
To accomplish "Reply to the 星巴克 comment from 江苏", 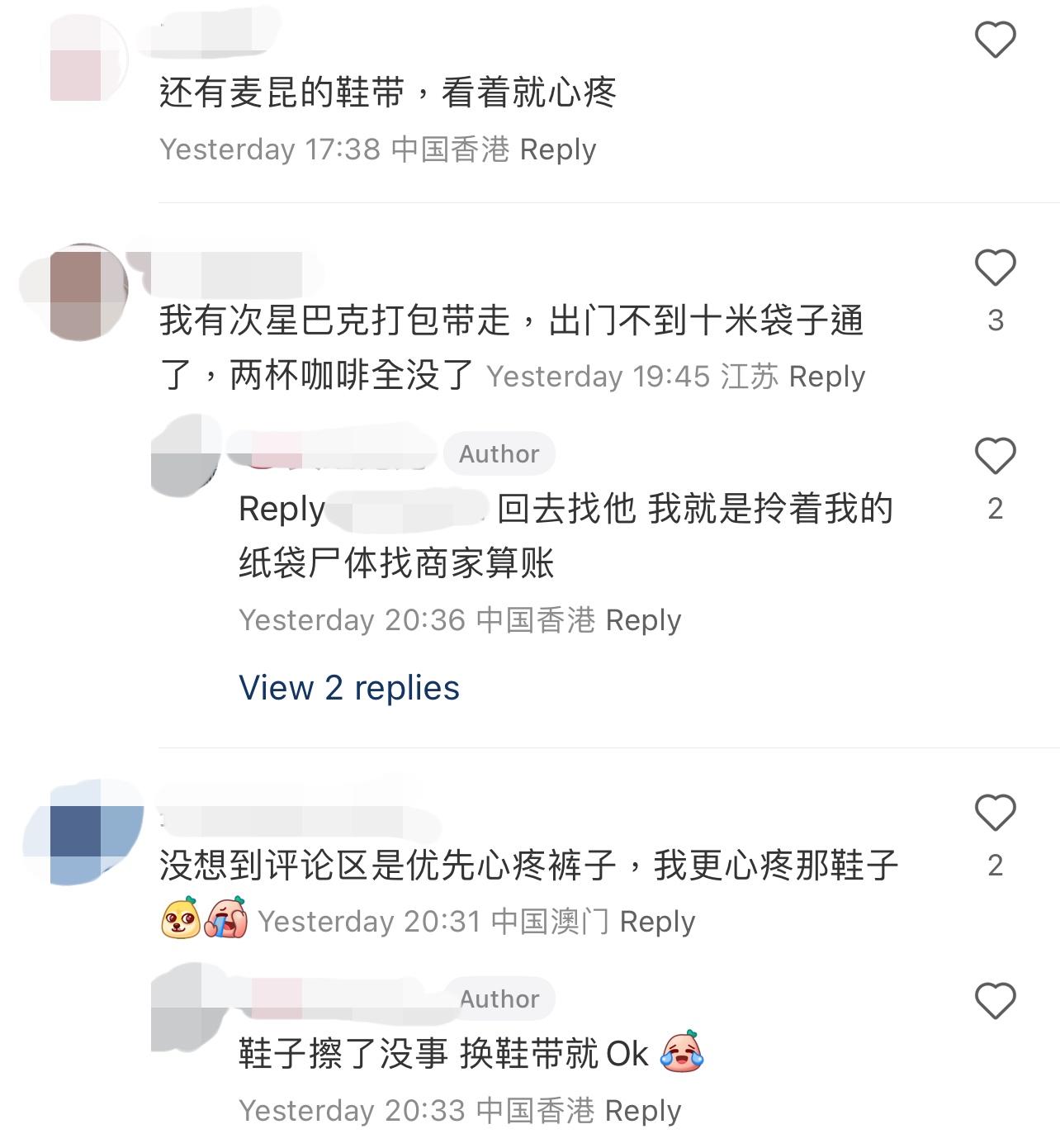I will click(826, 377).
